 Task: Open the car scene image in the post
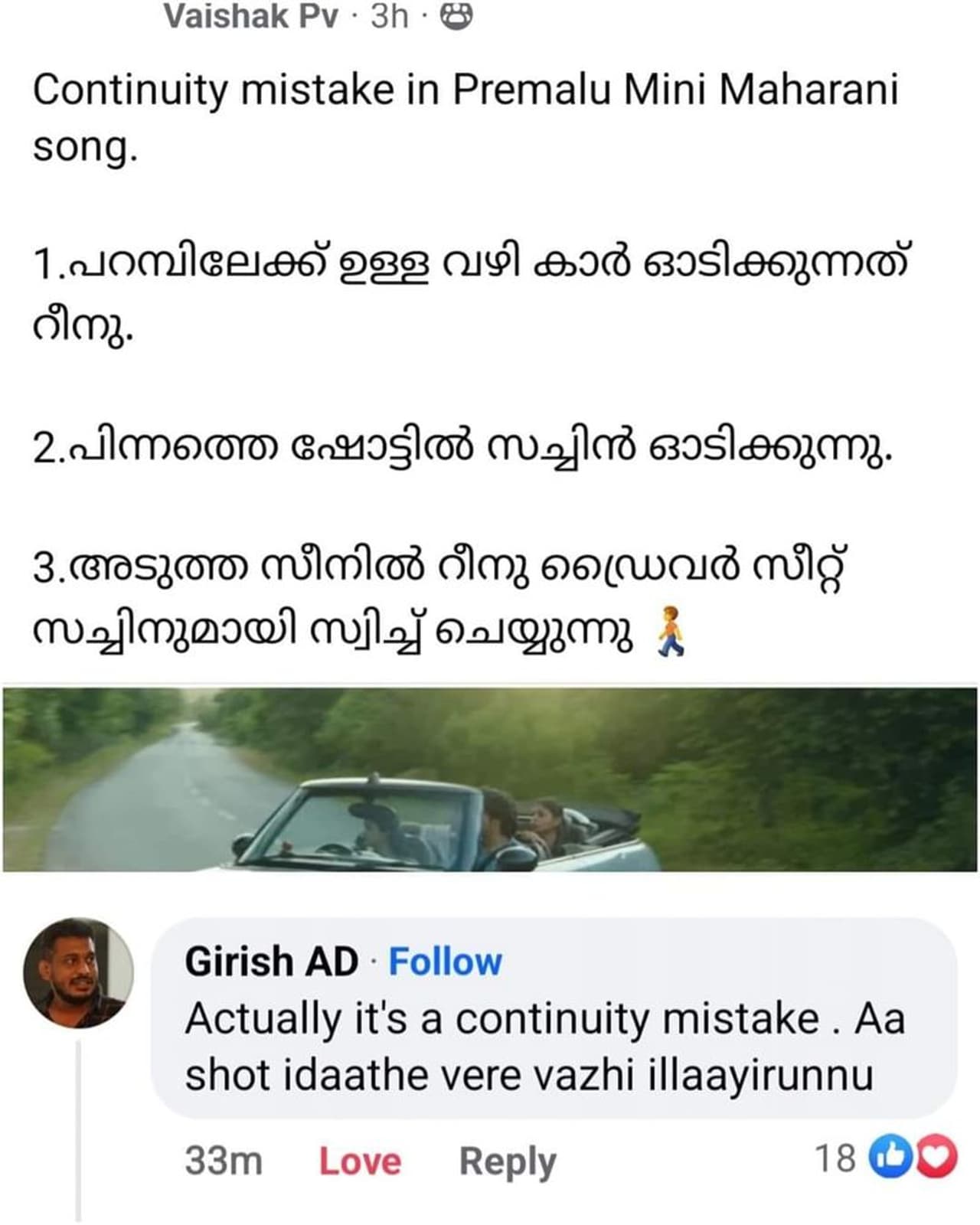tap(490, 779)
